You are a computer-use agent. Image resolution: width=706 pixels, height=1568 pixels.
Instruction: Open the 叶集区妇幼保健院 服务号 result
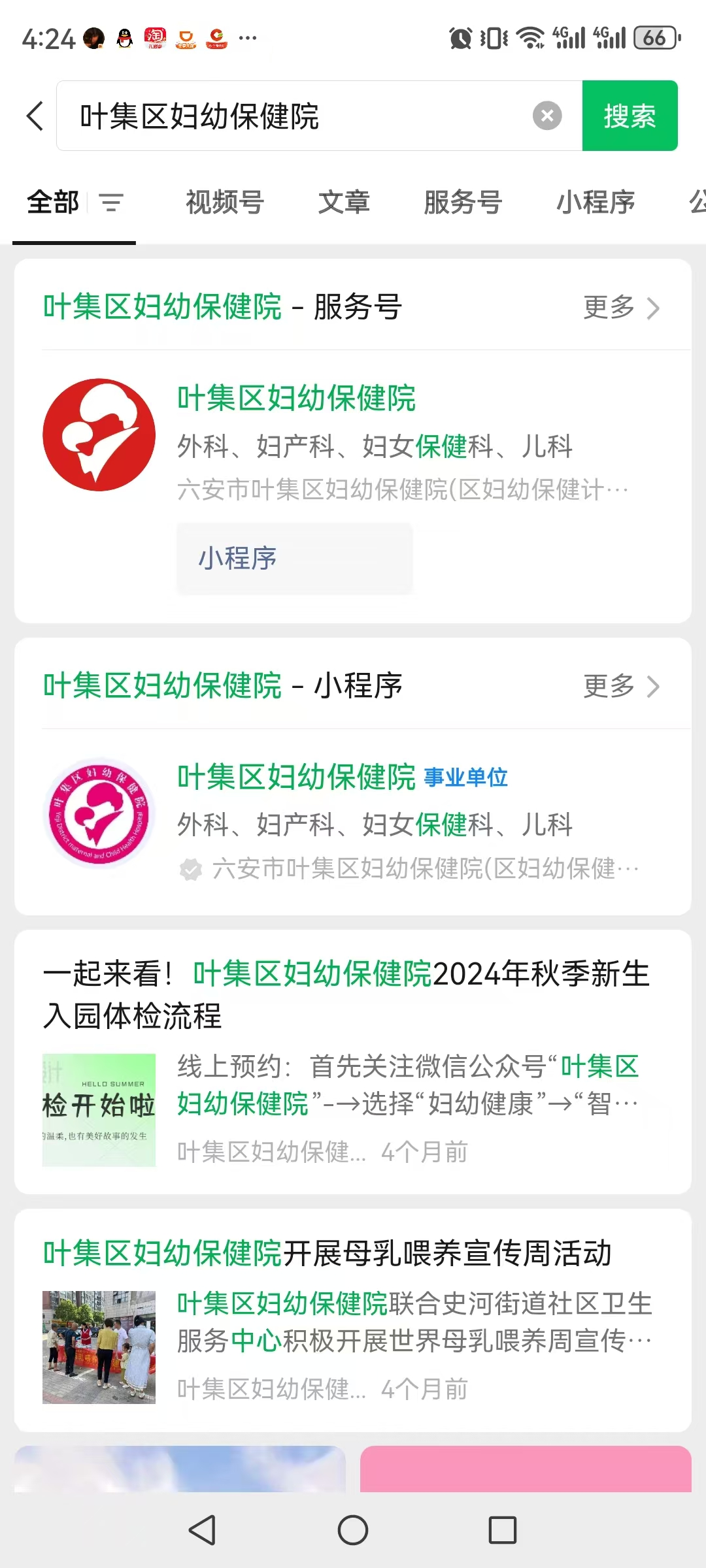point(296,399)
